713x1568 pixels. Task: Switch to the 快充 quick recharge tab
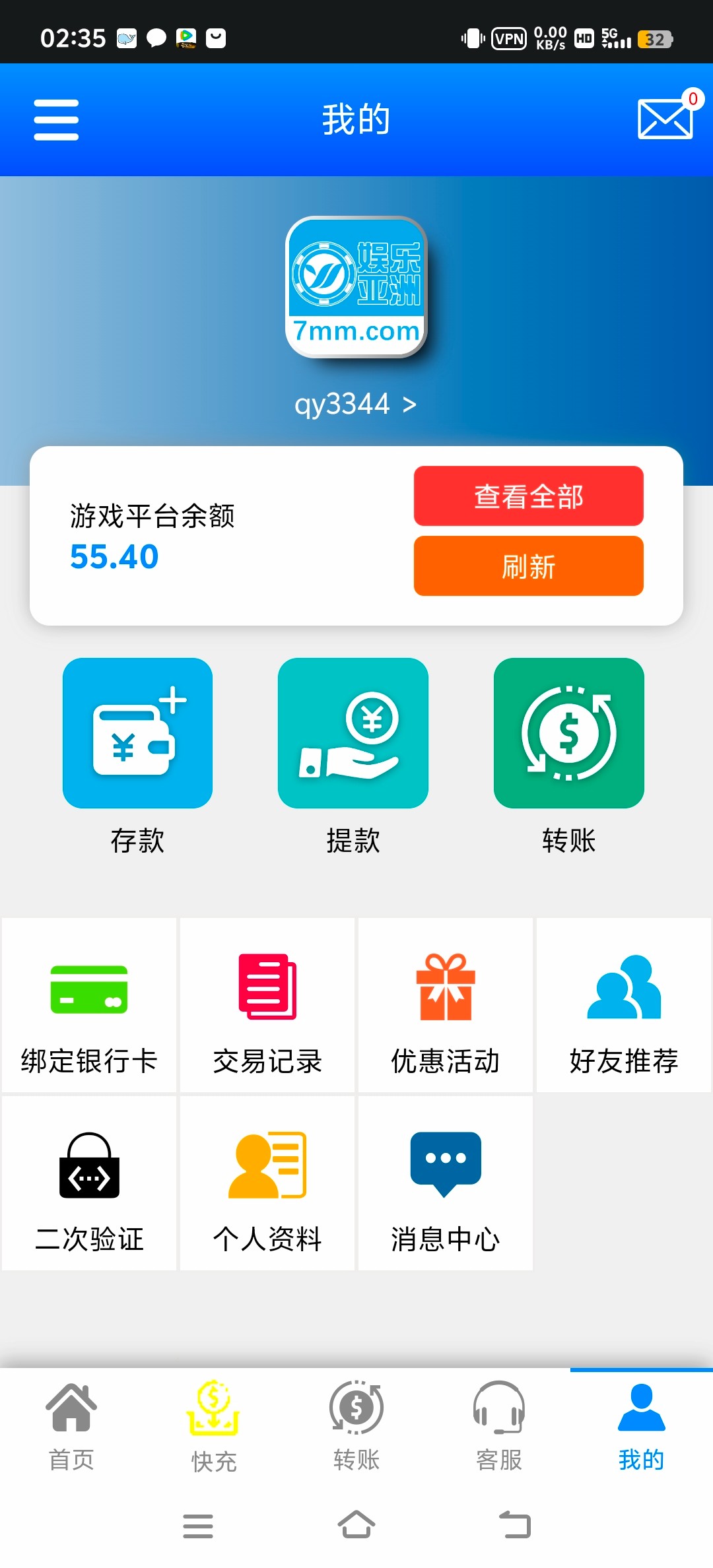point(214,1425)
